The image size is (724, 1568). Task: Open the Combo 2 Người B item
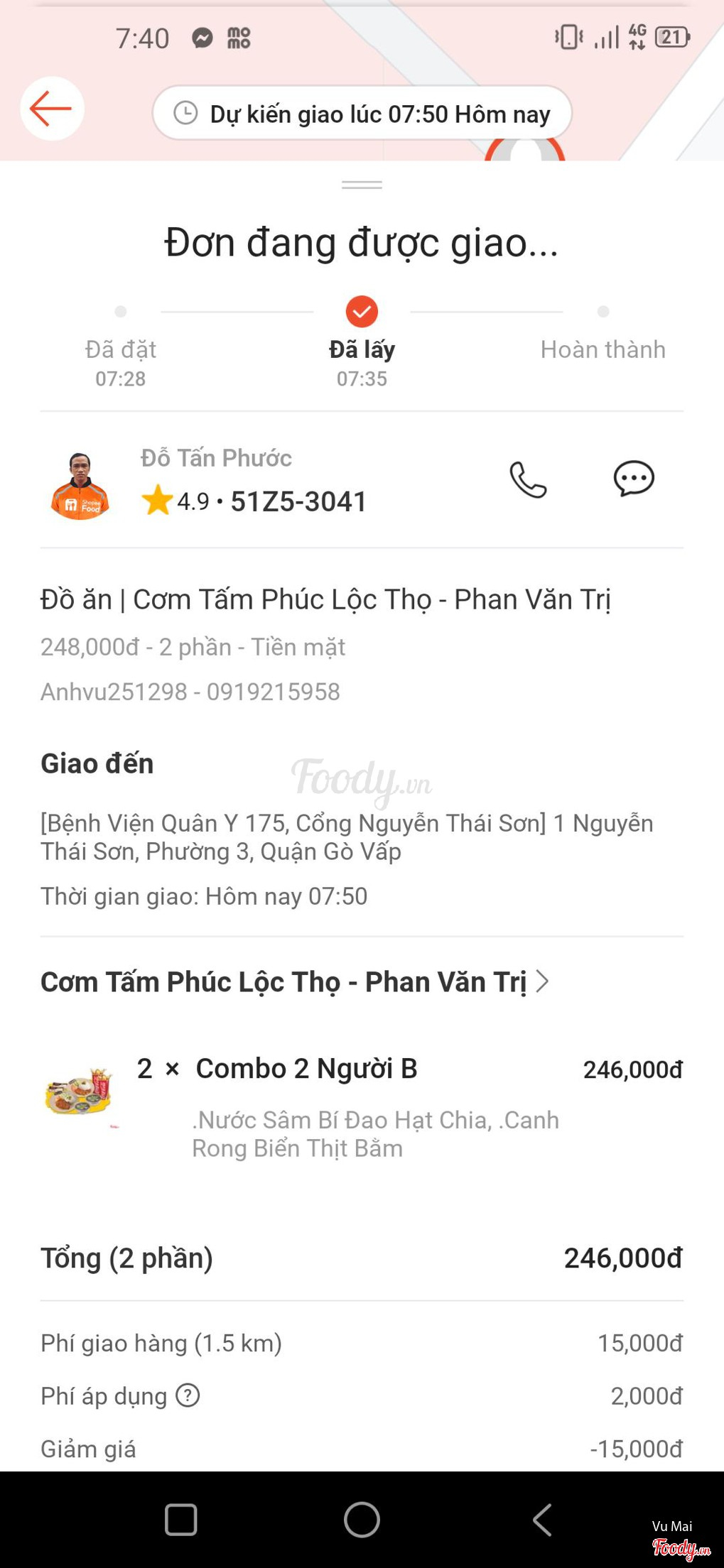tap(306, 1069)
